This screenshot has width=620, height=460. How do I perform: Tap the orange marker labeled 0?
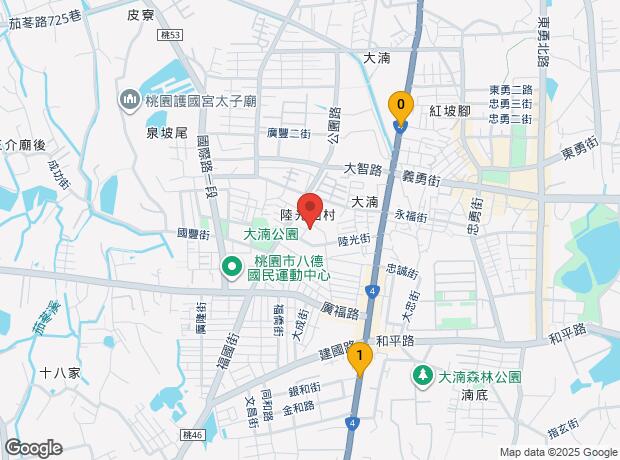pyautogui.click(x=400, y=105)
